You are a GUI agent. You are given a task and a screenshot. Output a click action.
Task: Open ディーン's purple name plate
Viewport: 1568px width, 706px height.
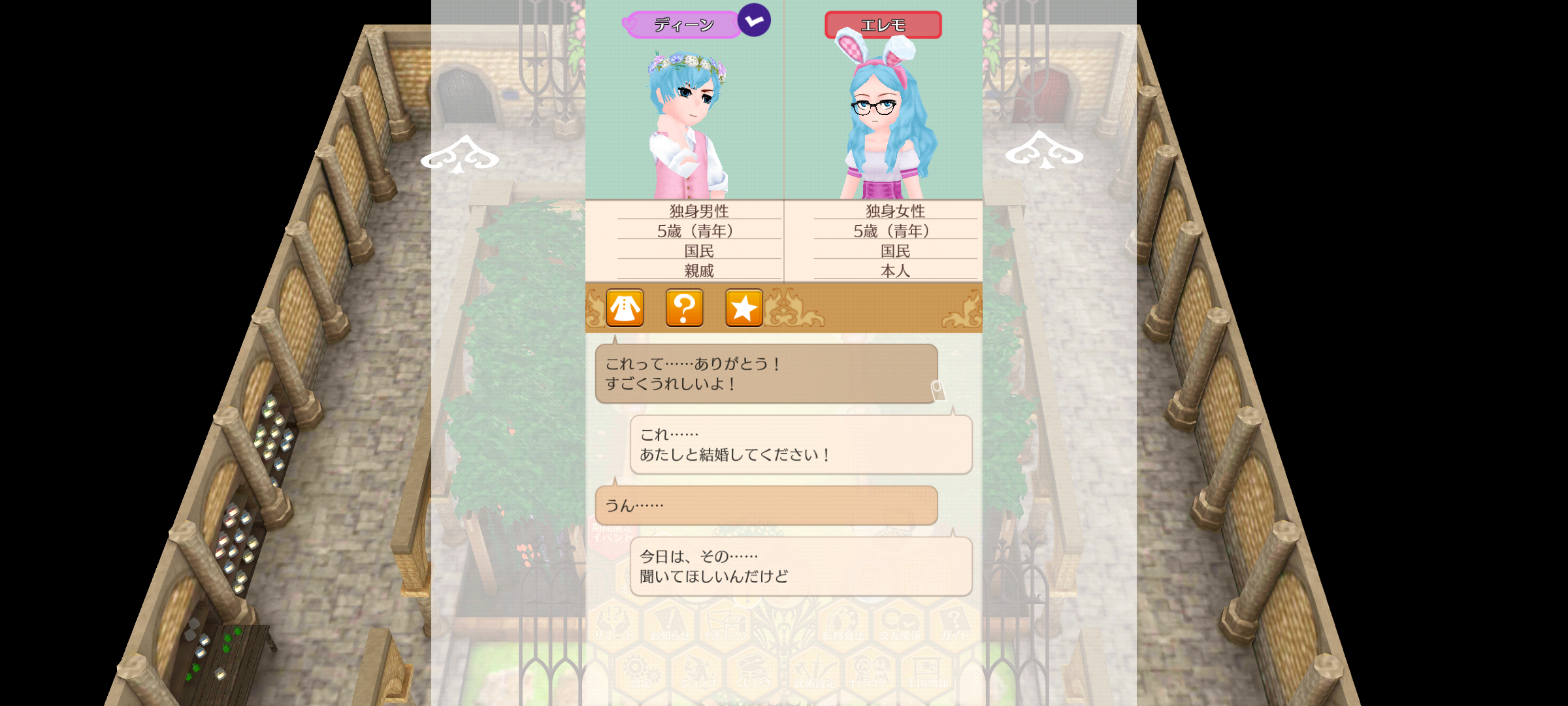point(683,25)
